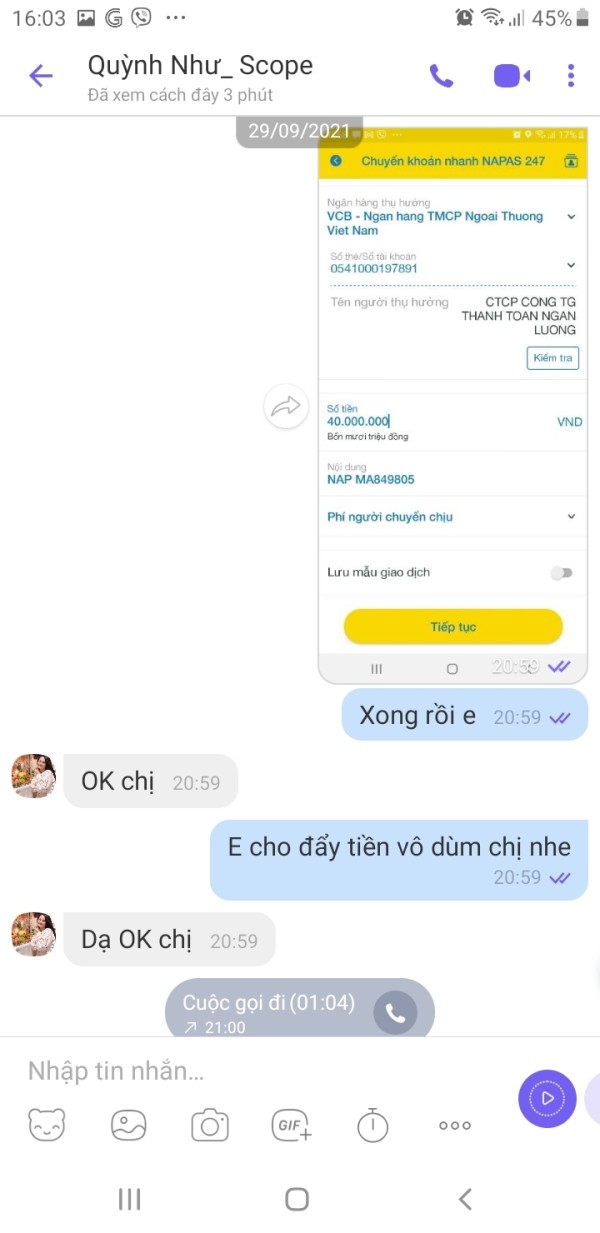Show more attachment options
This screenshot has height=1233, width=600.
[455, 1125]
